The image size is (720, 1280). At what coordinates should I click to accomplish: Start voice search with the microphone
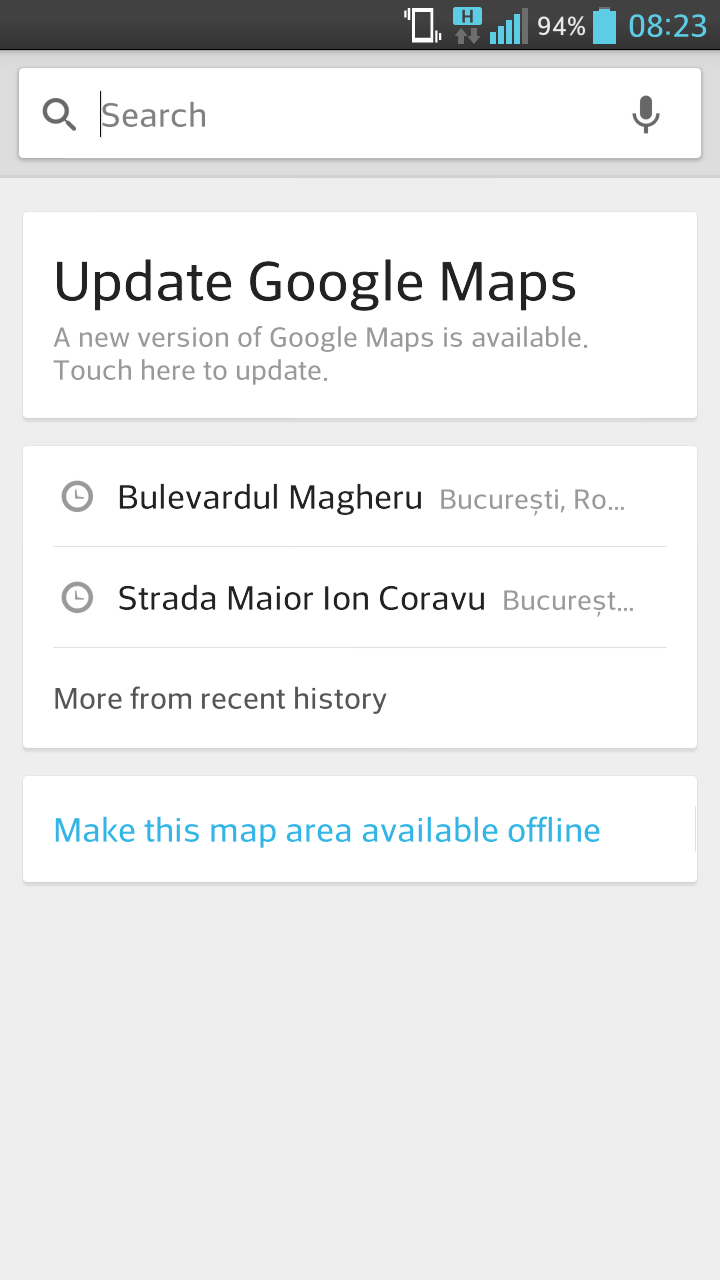pyautogui.click(x=646, y=115)
